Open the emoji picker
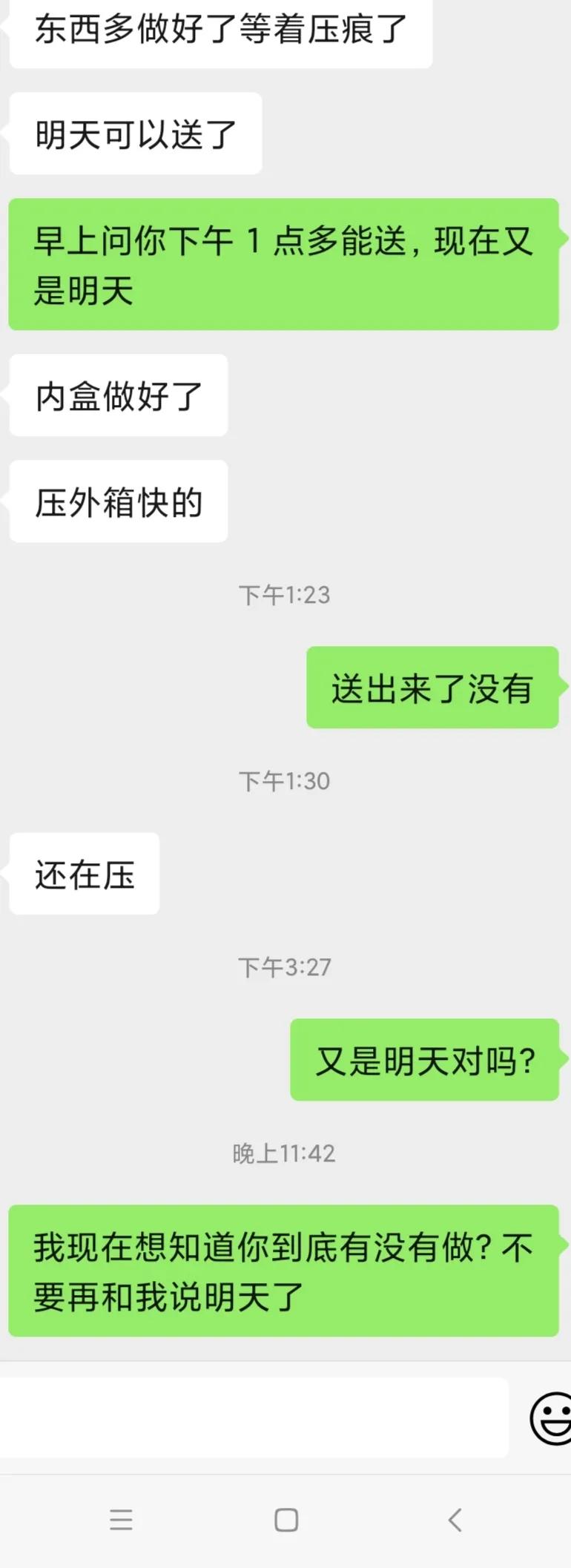 pyautogui.click(x=552, y=1417)
